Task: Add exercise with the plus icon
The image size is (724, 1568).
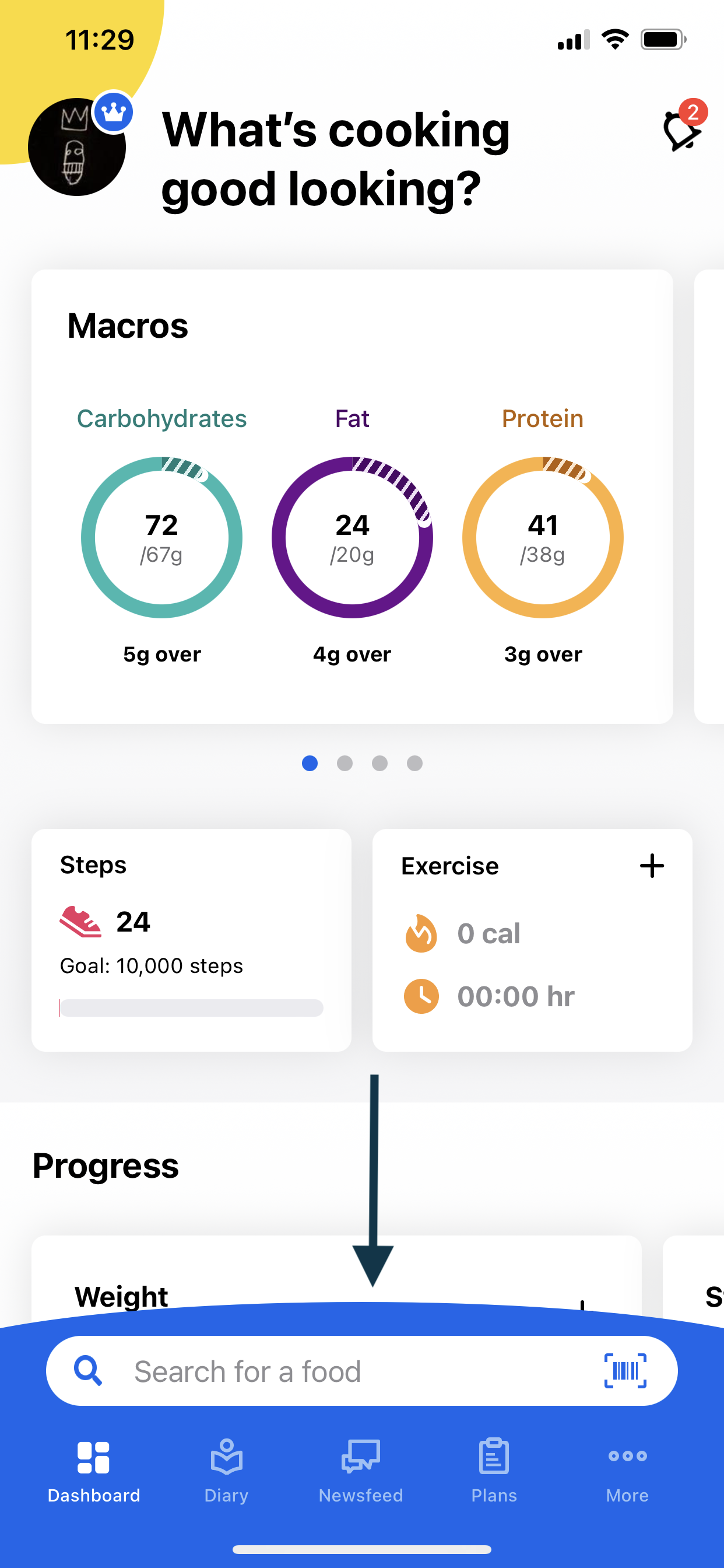Action: coord(652,866)
